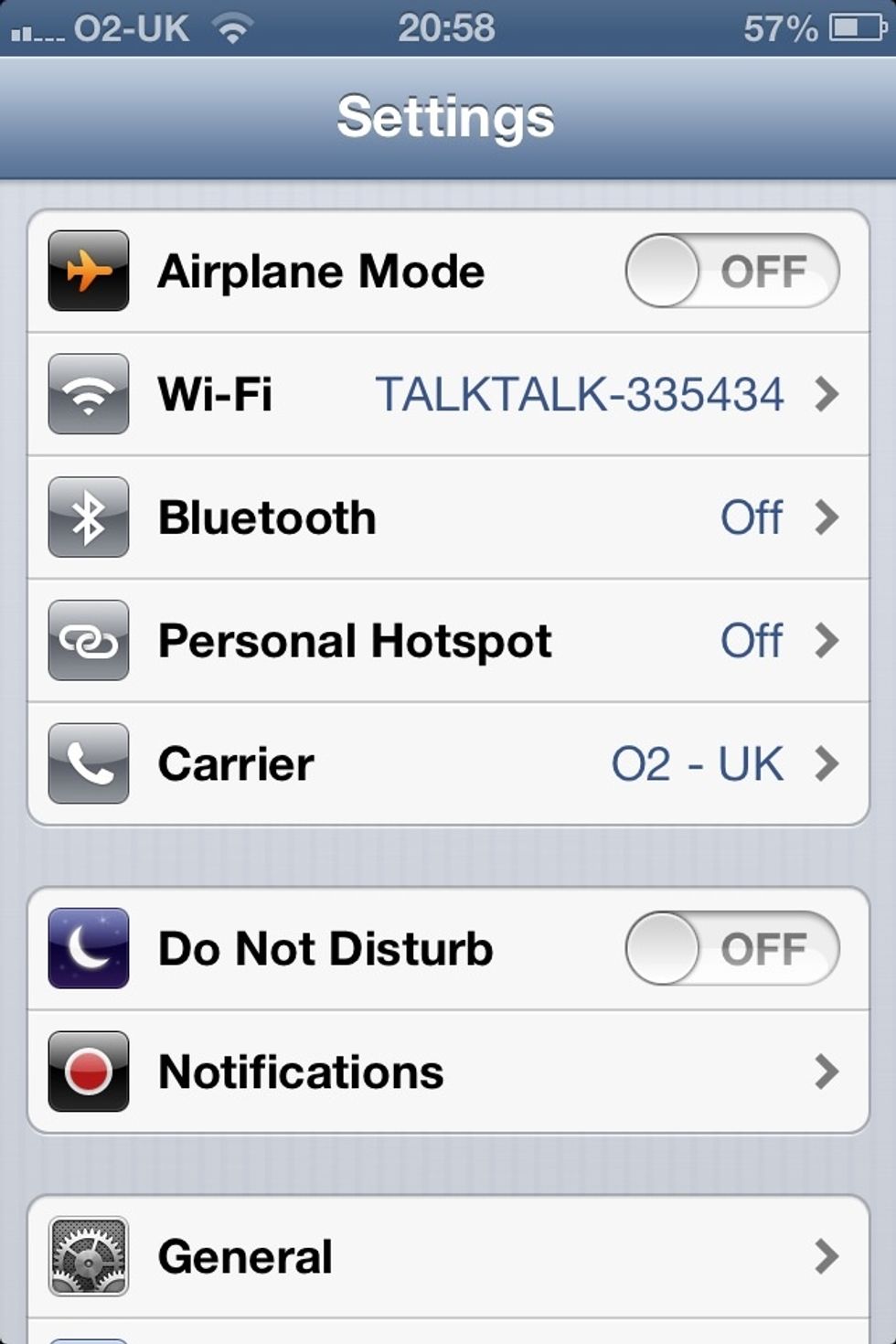This screenshot has width=896, height=1344.
Task: Open the General settings row
Action: [x=448, y=1255]
